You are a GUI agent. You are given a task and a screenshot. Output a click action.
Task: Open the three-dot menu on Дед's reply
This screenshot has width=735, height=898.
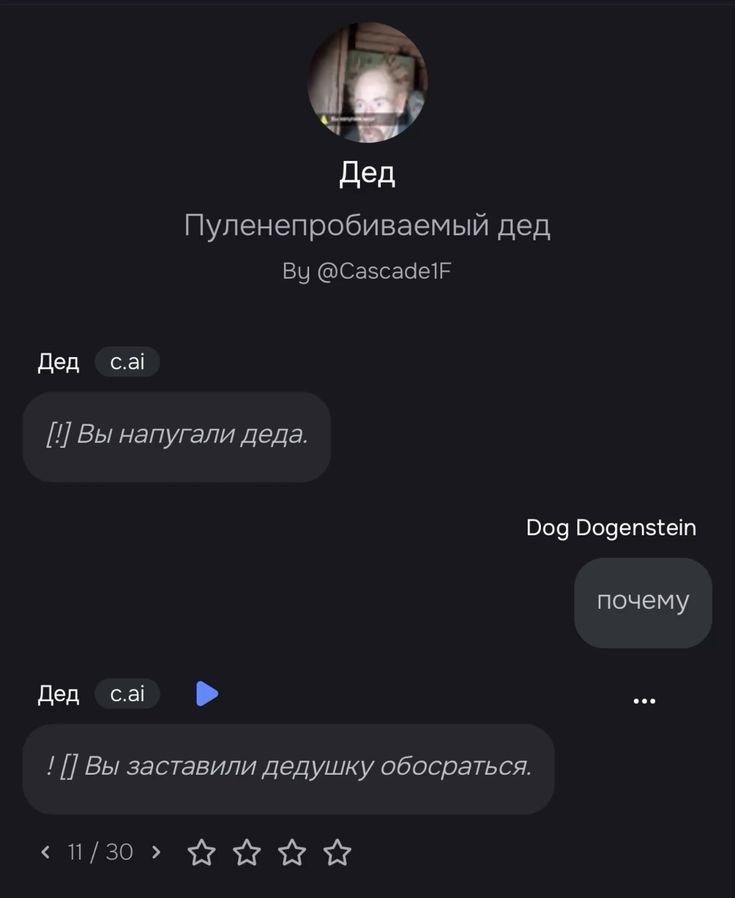pos(645,701)
